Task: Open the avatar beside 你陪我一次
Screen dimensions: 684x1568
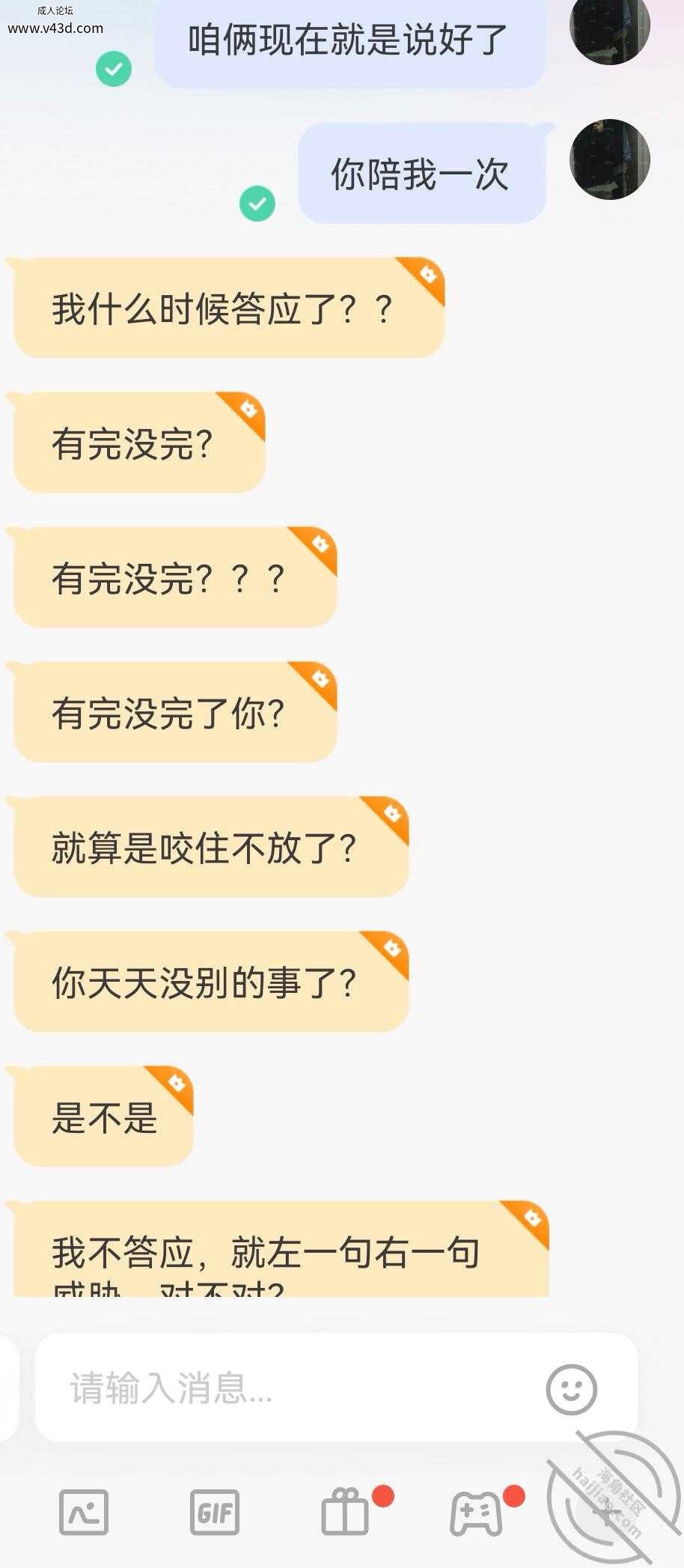Action: pos(609,159)
